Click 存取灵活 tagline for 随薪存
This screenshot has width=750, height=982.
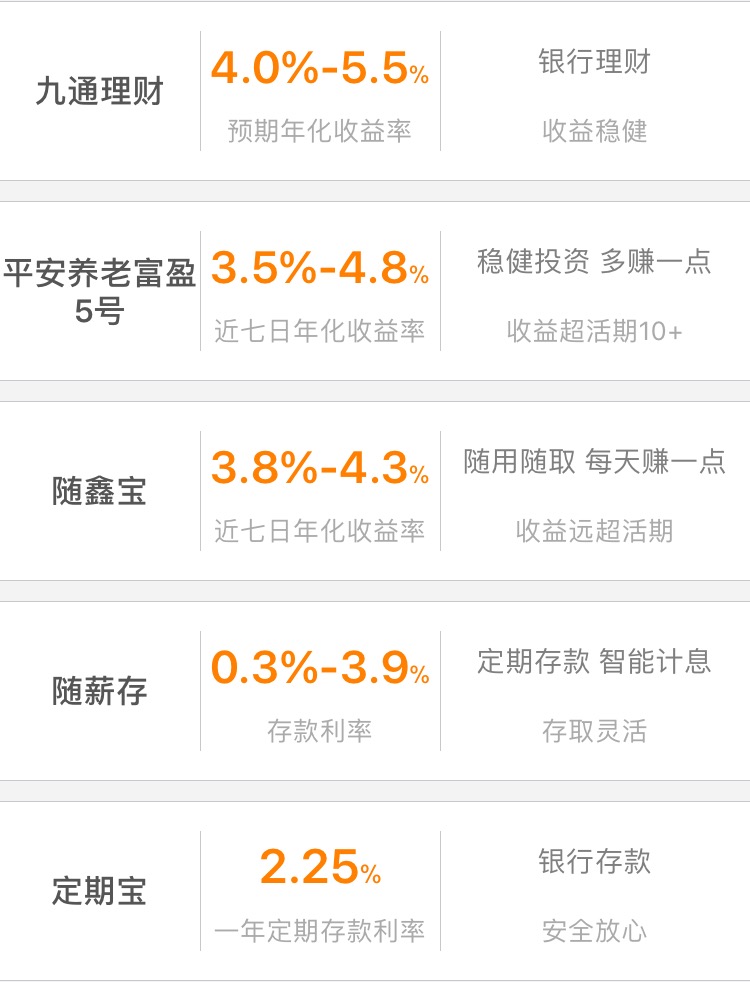[595, 732]
